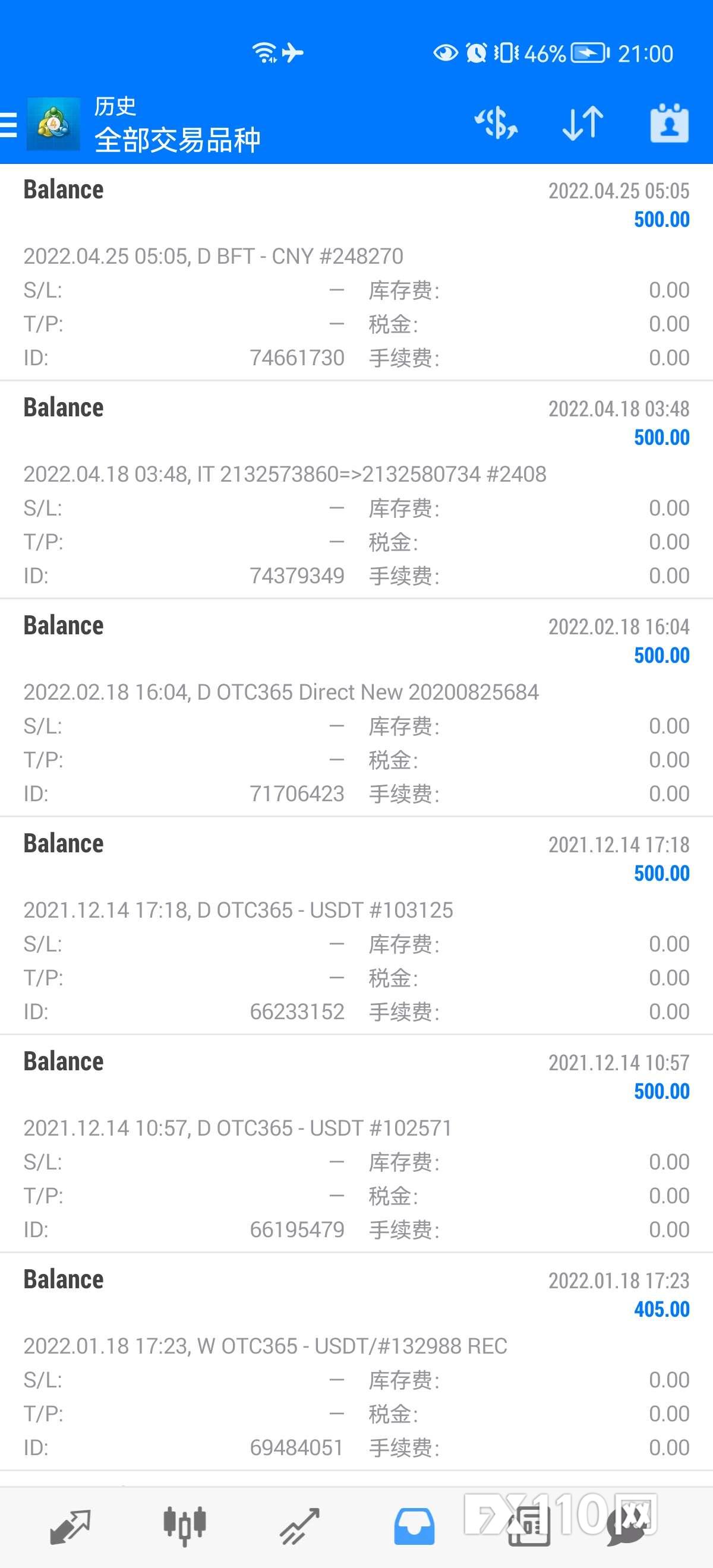Switch to the Quotes tab
This screenshot has width=713, height=1568.
pos(71,1526)
